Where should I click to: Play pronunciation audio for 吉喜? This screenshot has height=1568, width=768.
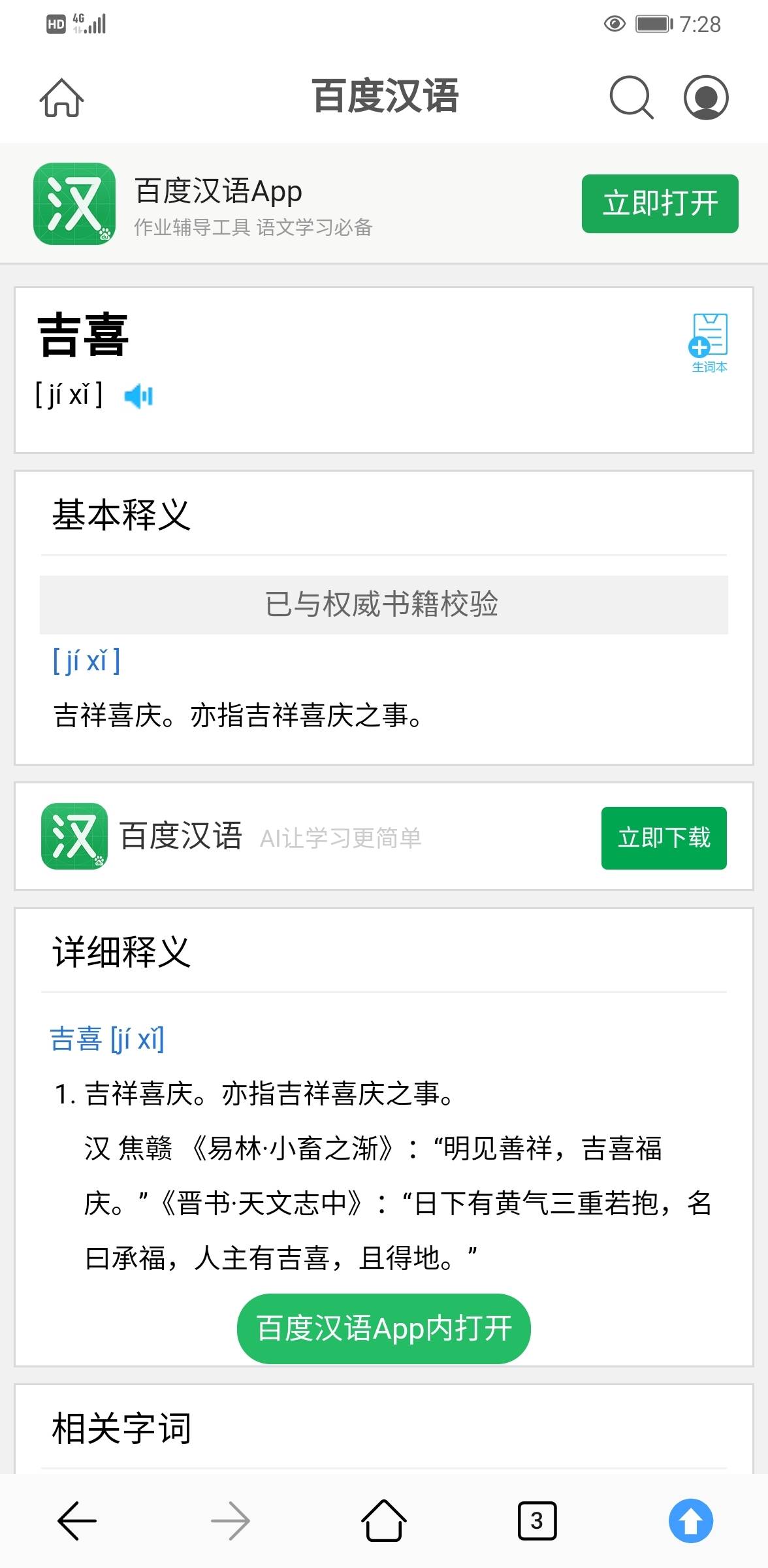point(138,396)
